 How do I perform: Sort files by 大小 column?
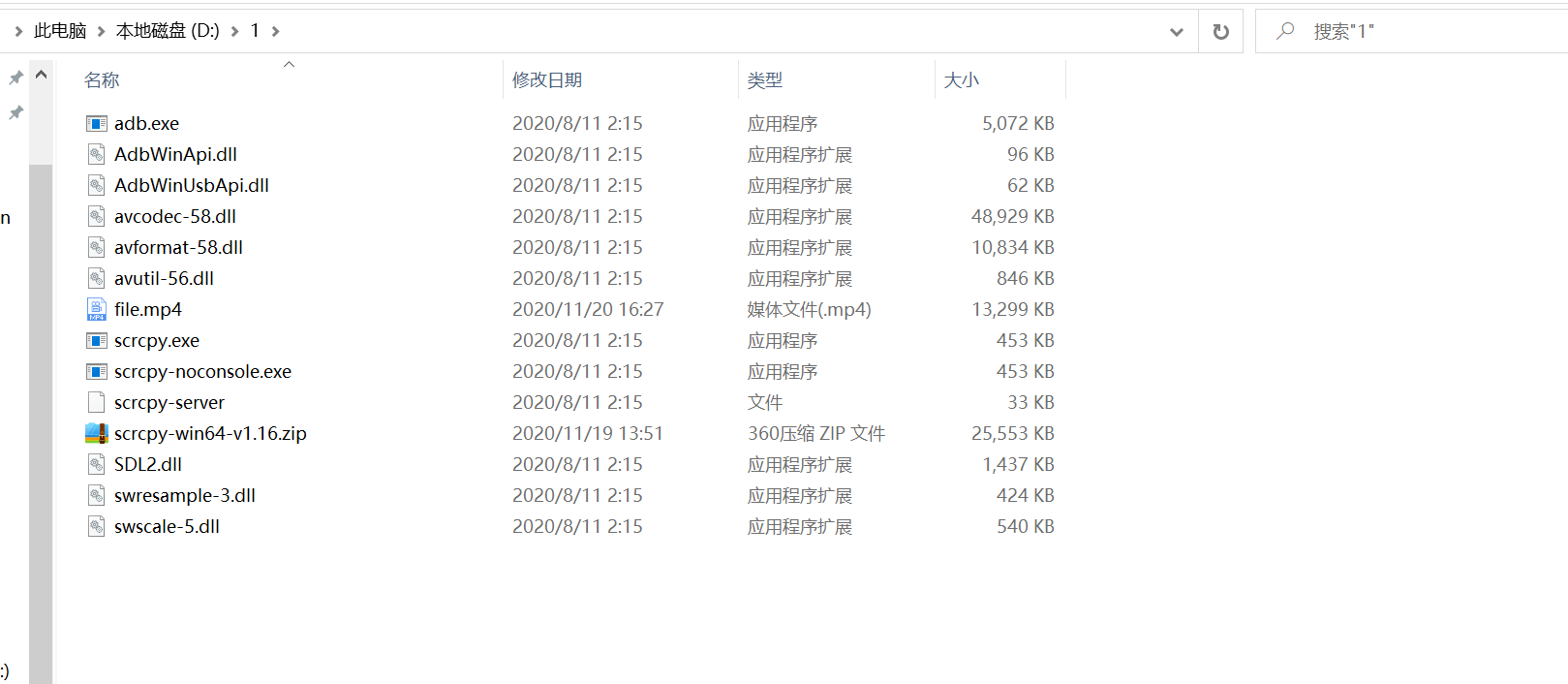(x=962, y=80)
